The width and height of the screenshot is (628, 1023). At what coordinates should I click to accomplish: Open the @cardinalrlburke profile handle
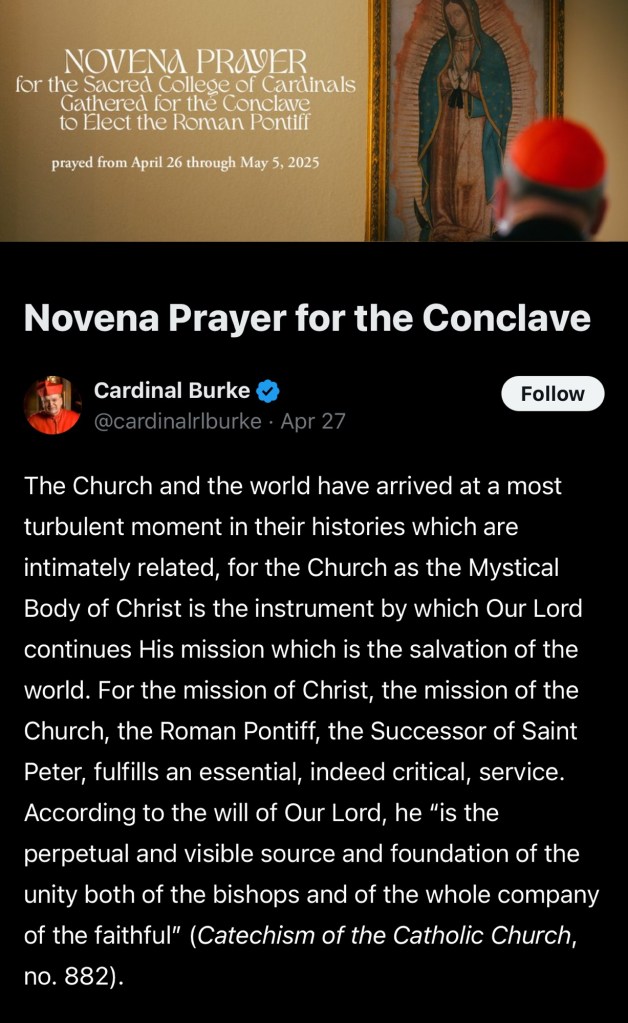[x=177, y=421]
